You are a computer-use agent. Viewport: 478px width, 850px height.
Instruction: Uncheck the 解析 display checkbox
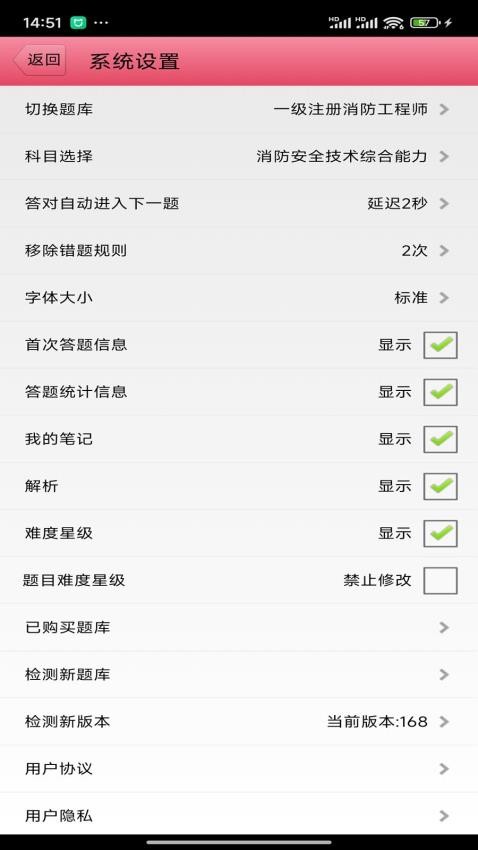(x=440, y=486)
